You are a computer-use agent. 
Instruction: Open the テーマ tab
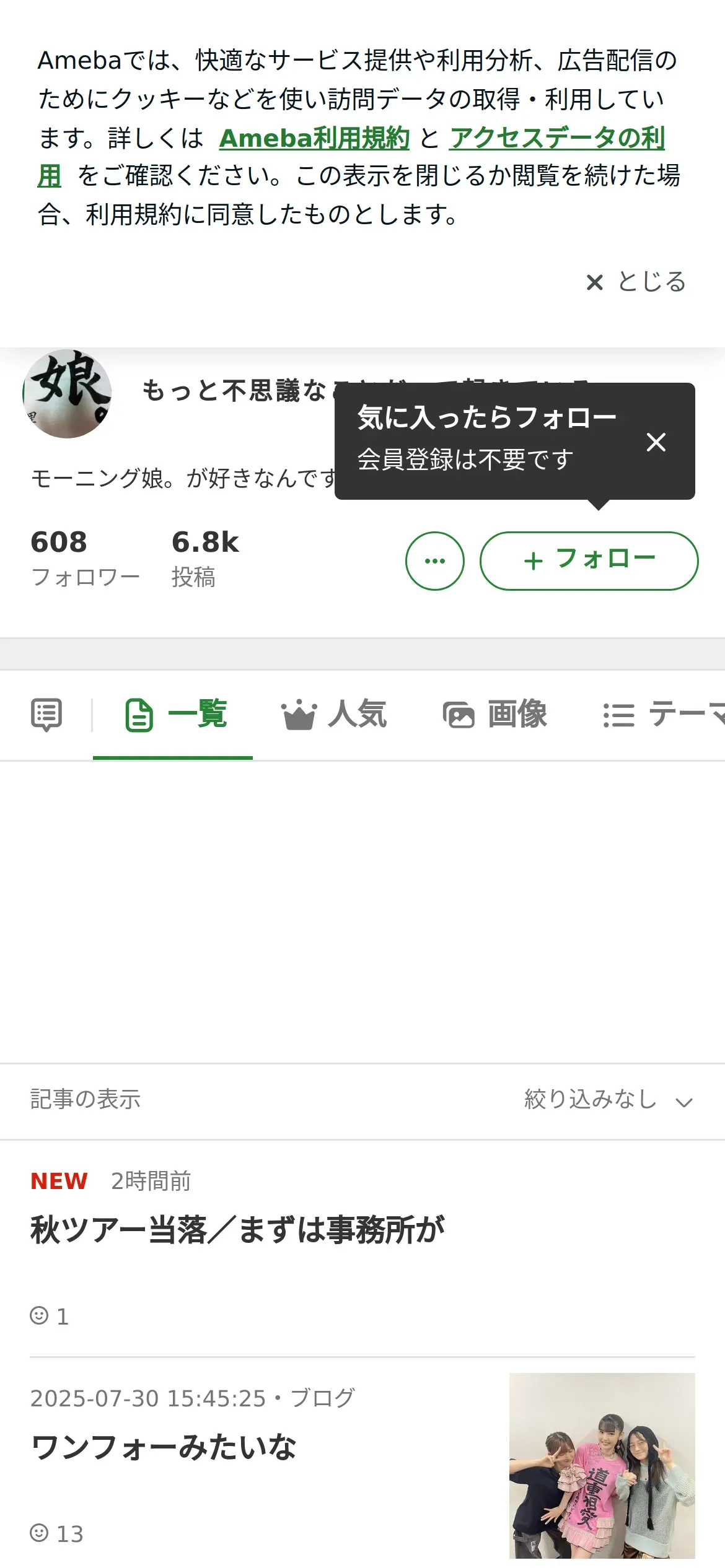[x=663, y=715]
